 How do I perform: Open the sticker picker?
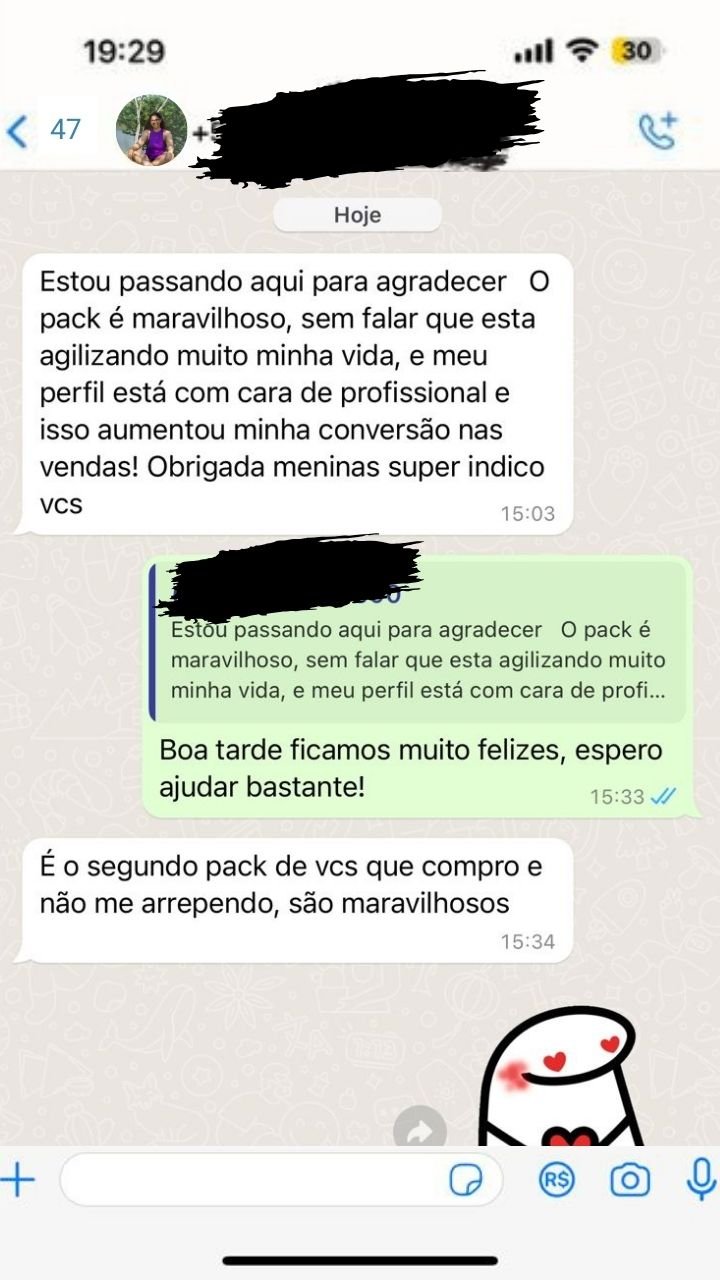[465, 1181]
